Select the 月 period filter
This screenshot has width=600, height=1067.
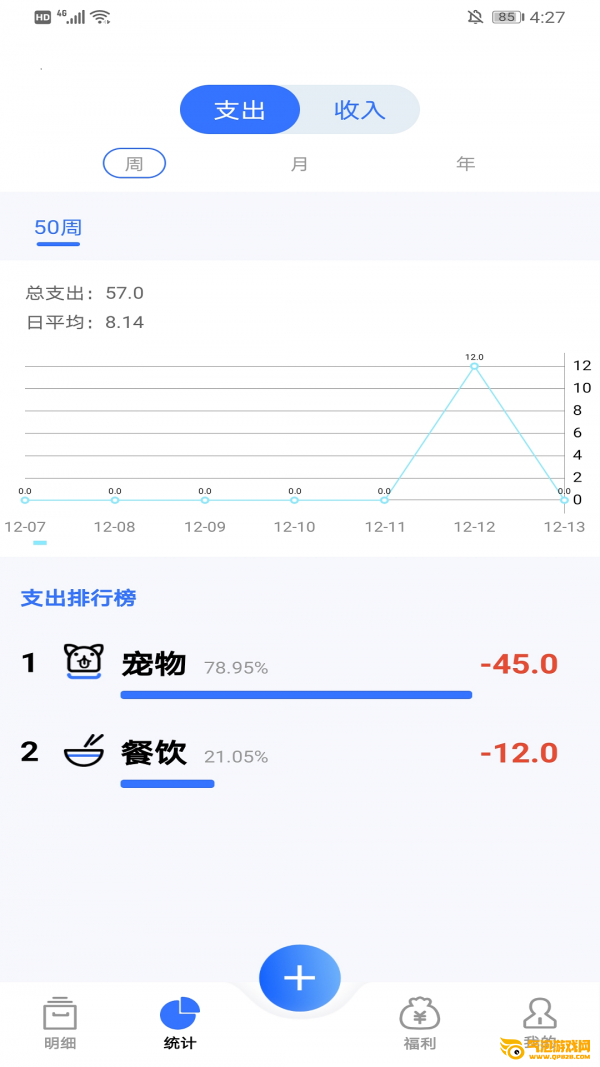[300, 164]
